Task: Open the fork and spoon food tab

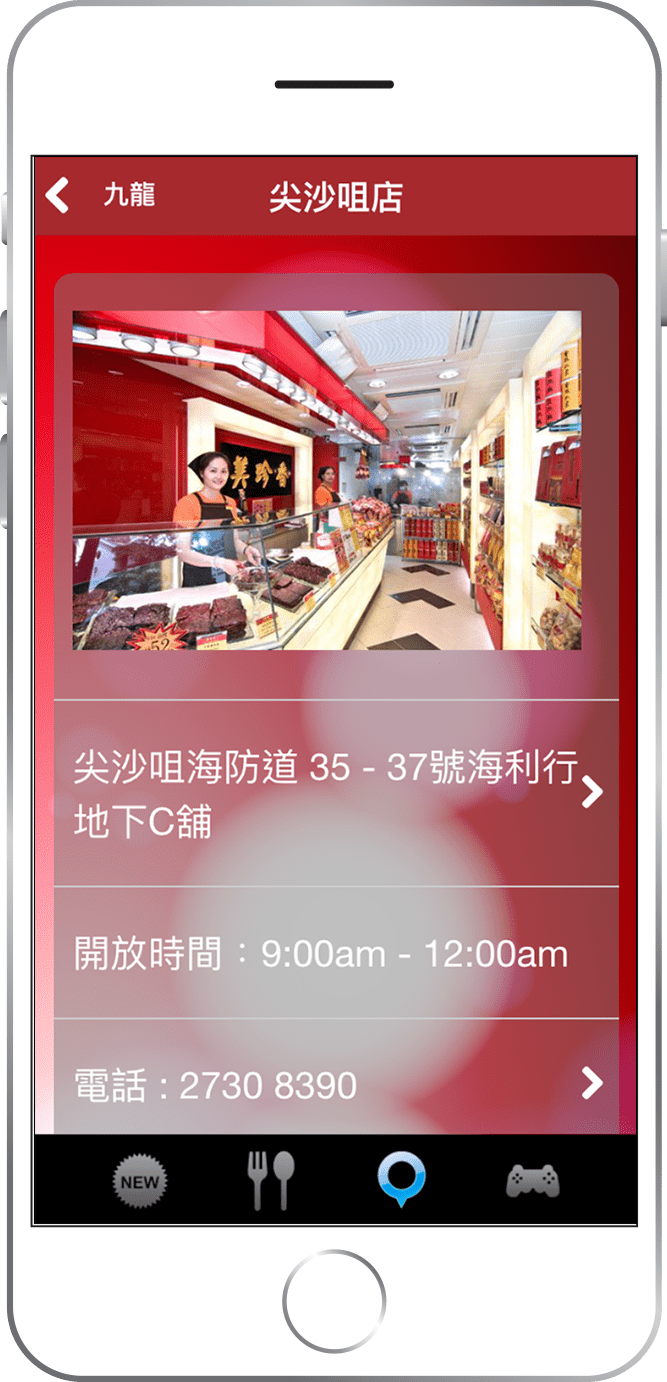Action: coord(271,1181)
